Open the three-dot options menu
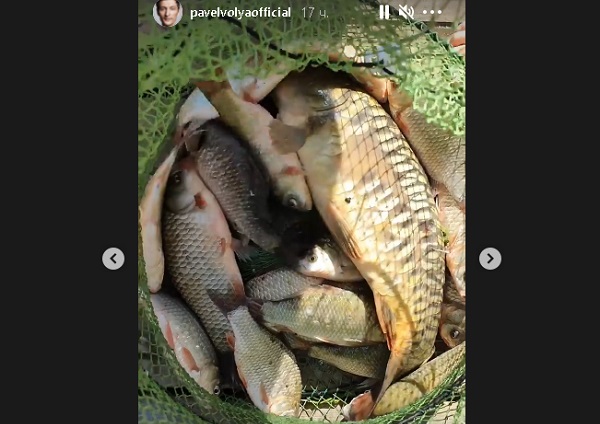600x424 pixels. tap(432, 12)
